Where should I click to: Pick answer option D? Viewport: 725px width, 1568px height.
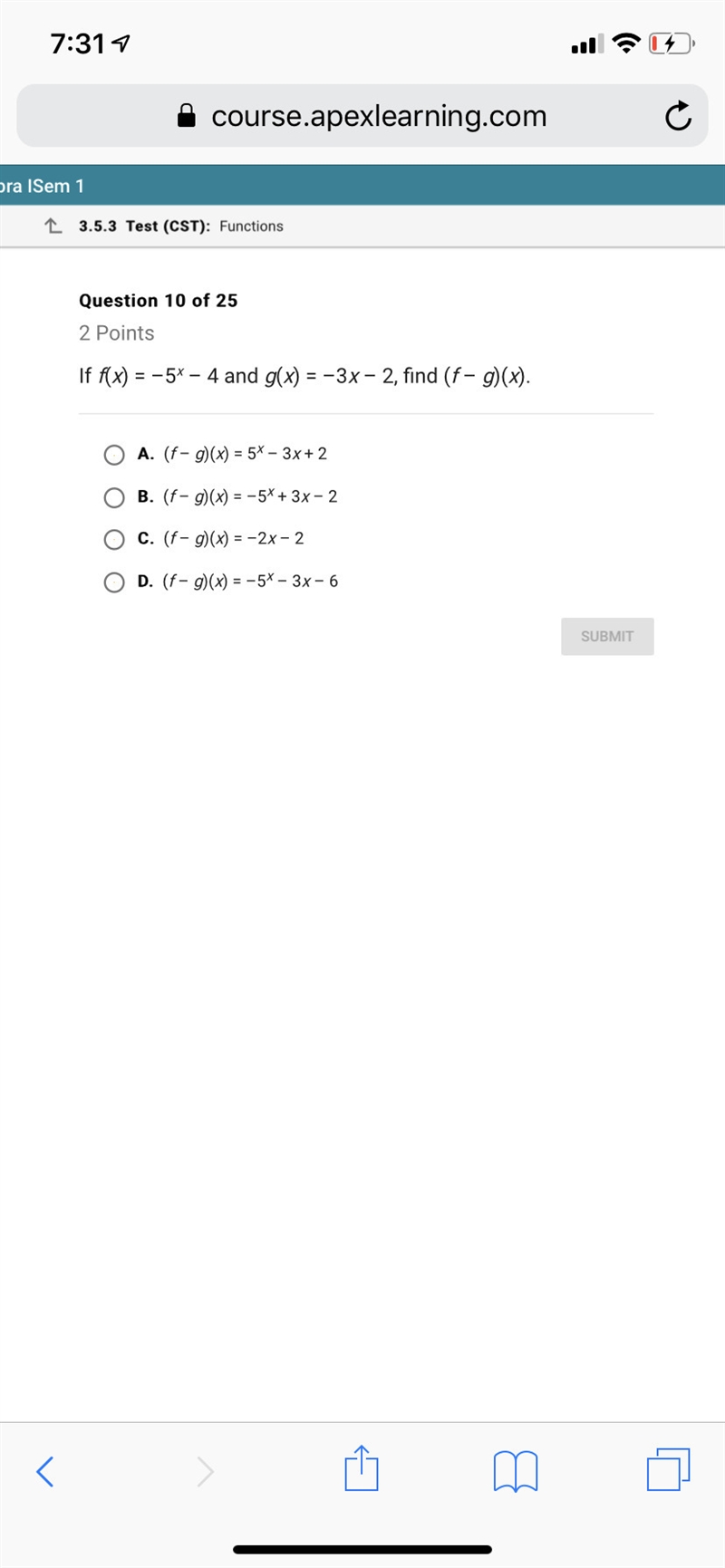point(114,582)
